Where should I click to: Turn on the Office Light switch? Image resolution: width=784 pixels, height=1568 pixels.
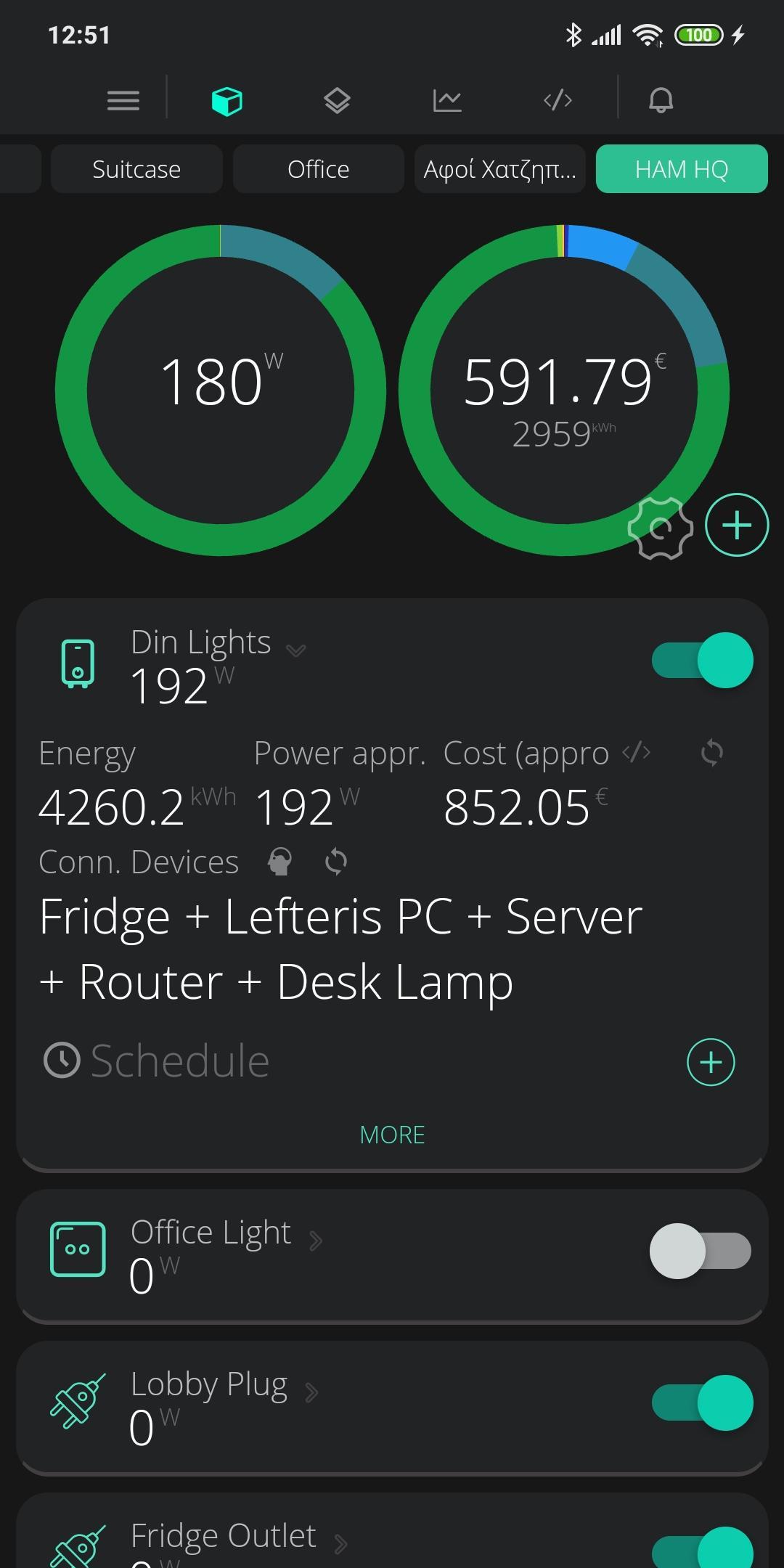[x=701, y=1251]
